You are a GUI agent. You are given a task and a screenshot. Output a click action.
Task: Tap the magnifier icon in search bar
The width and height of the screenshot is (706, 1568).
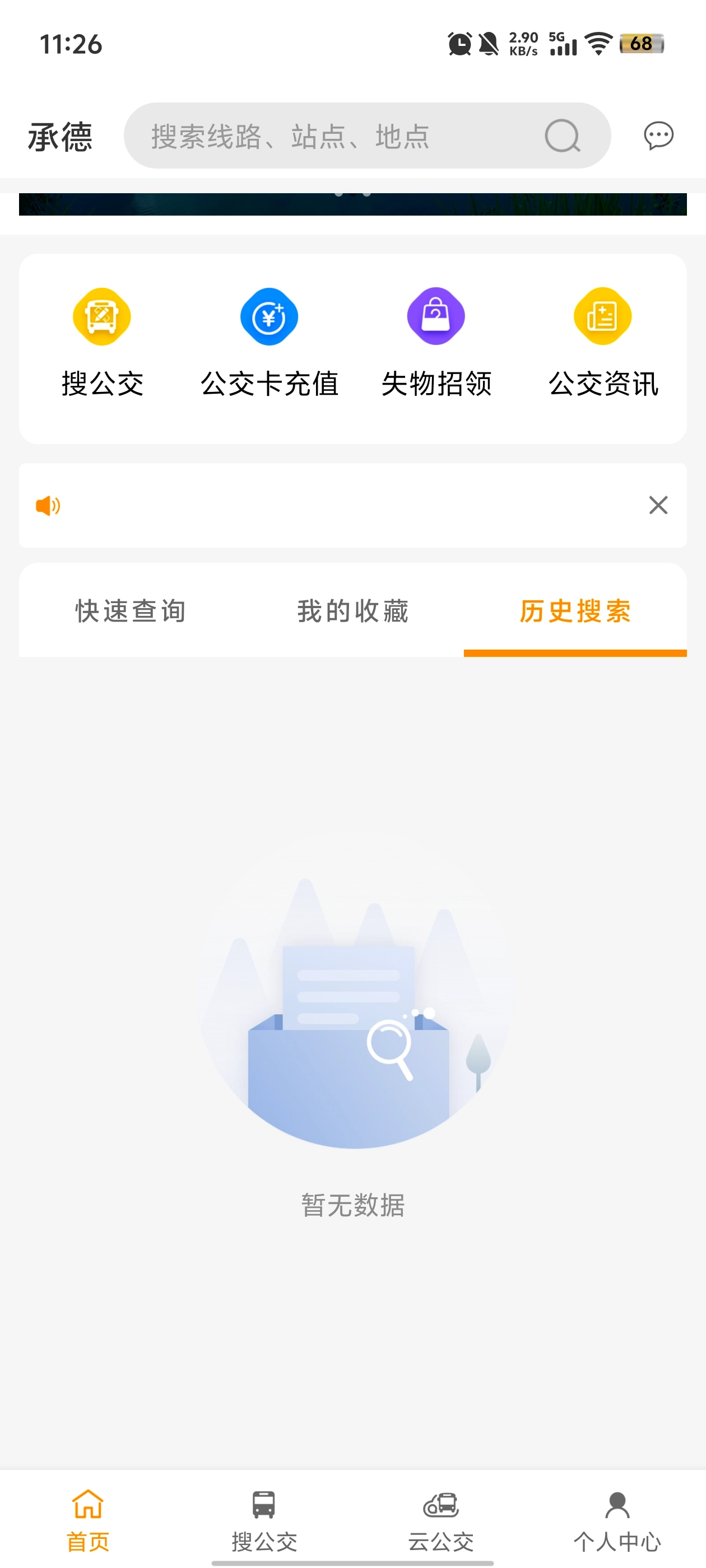click(x=561, y=136)
